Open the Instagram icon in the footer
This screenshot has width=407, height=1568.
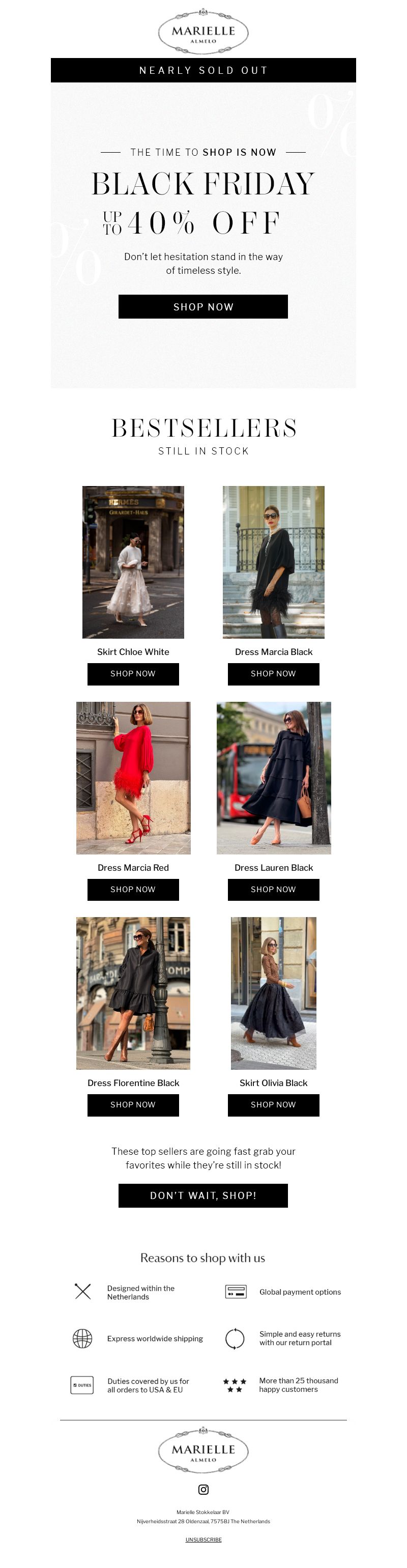point(203,1490)
